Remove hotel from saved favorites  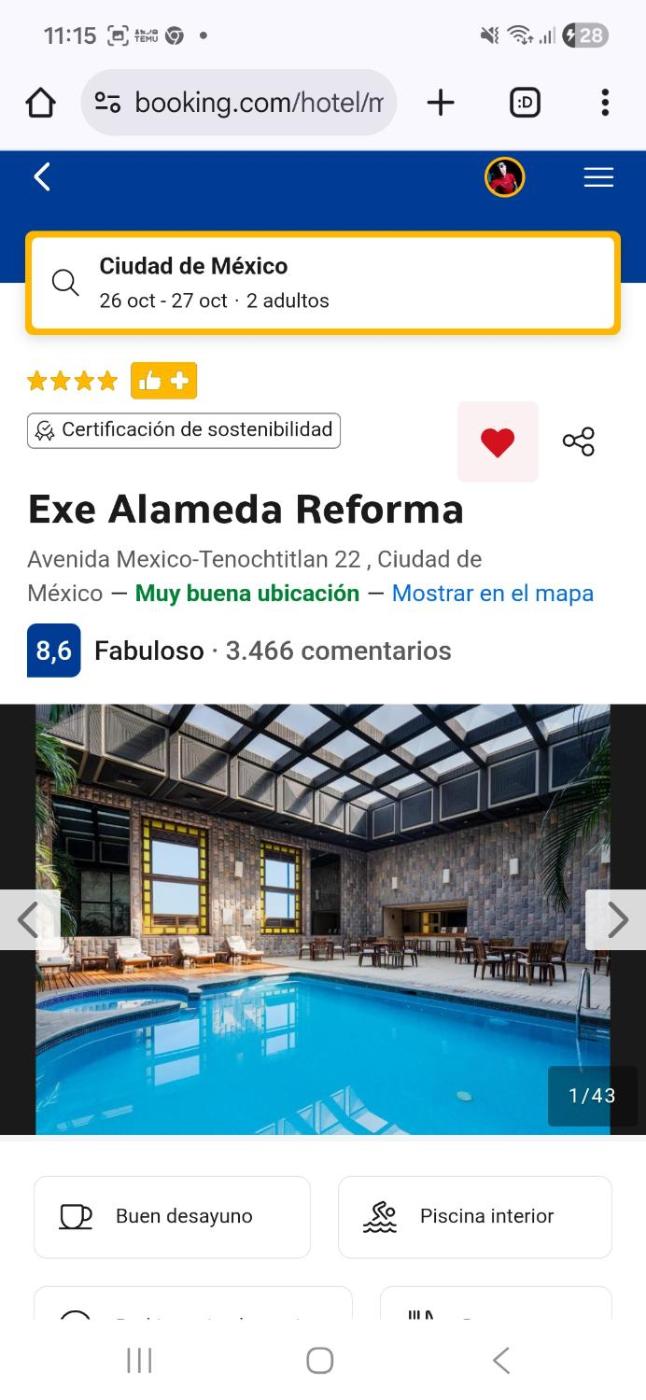click(x=497, y=442)
